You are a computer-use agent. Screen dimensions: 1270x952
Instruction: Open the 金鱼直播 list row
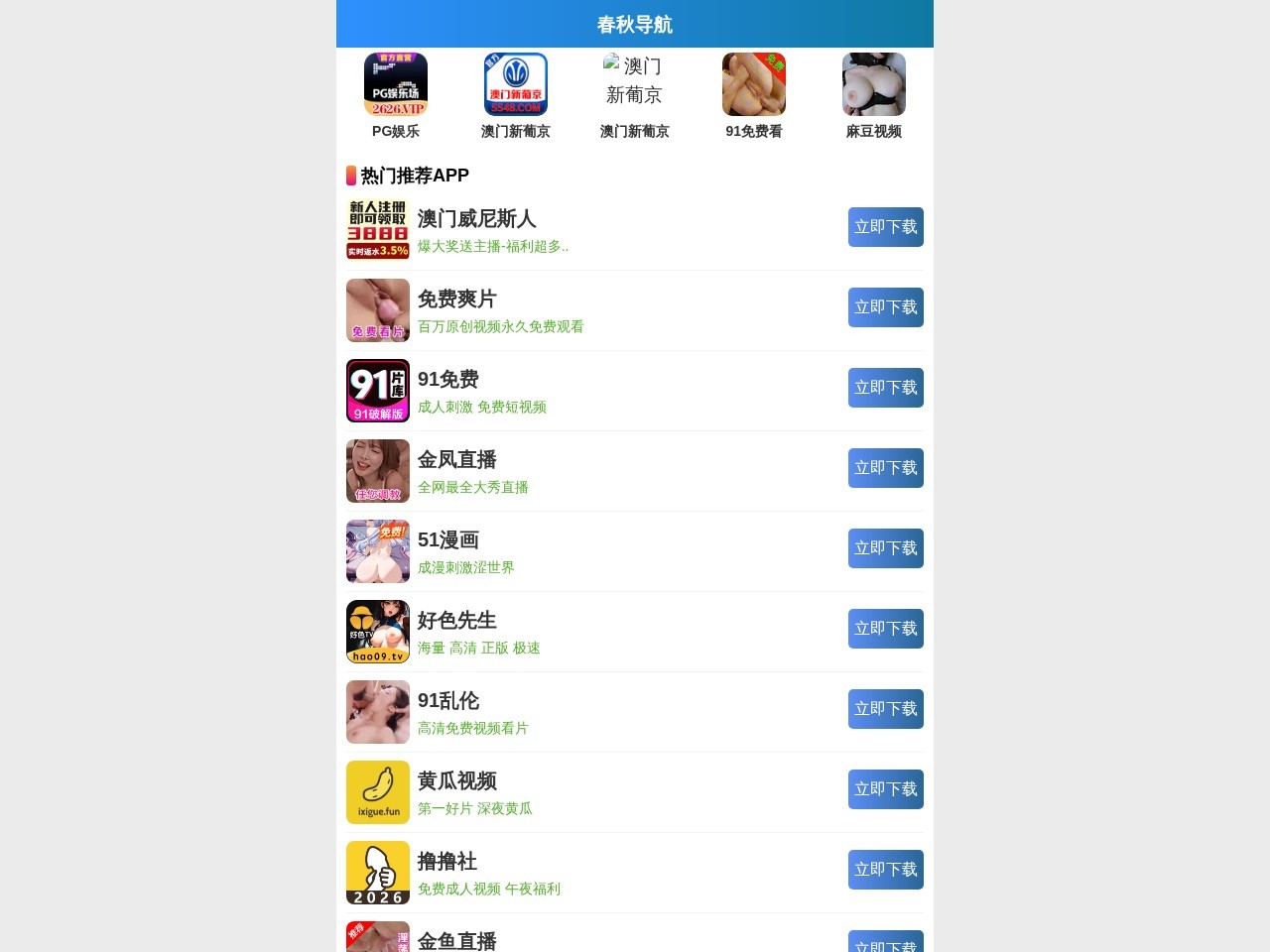click(595, 940)
